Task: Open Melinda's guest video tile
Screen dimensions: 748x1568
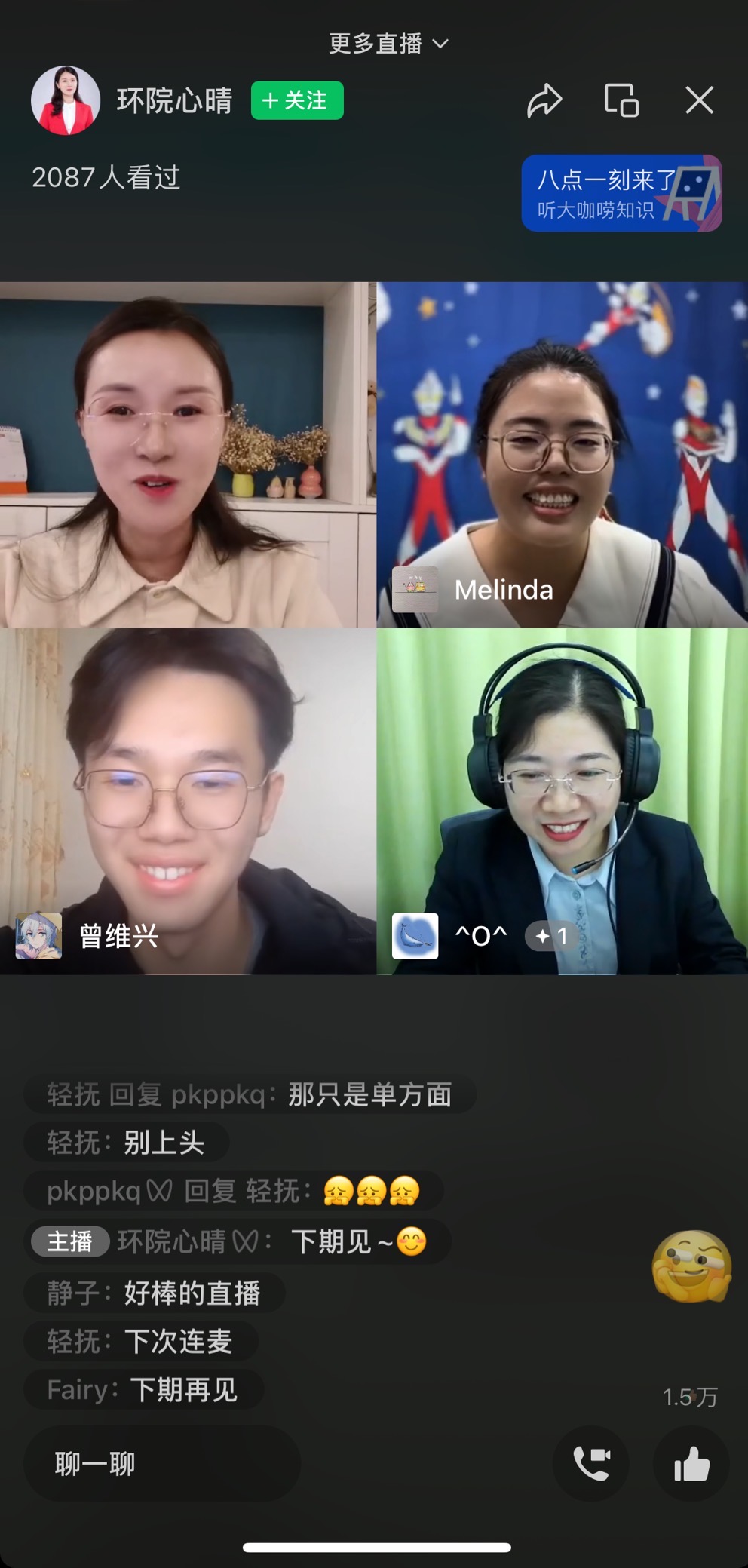Action: 562,455
